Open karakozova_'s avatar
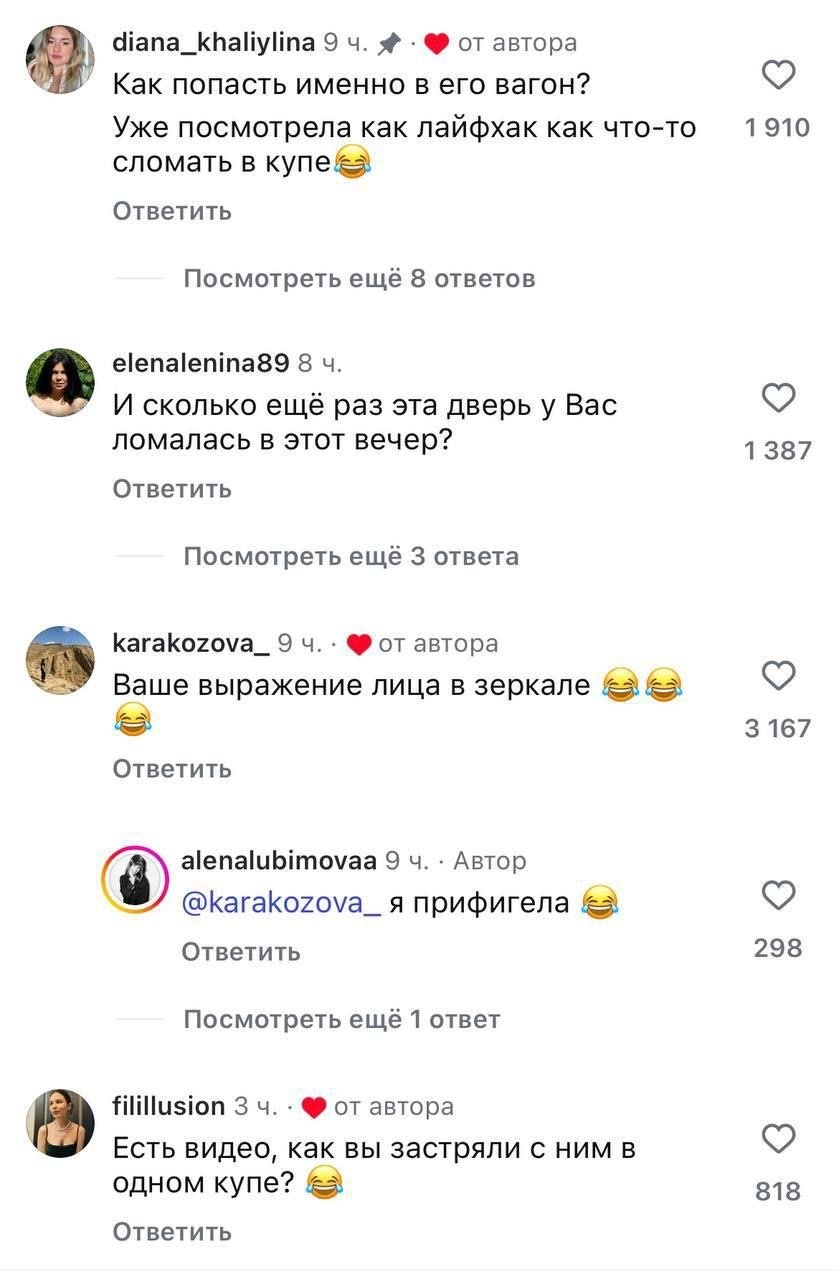This screenshot has height=1280, width=839. coord(60,661)
